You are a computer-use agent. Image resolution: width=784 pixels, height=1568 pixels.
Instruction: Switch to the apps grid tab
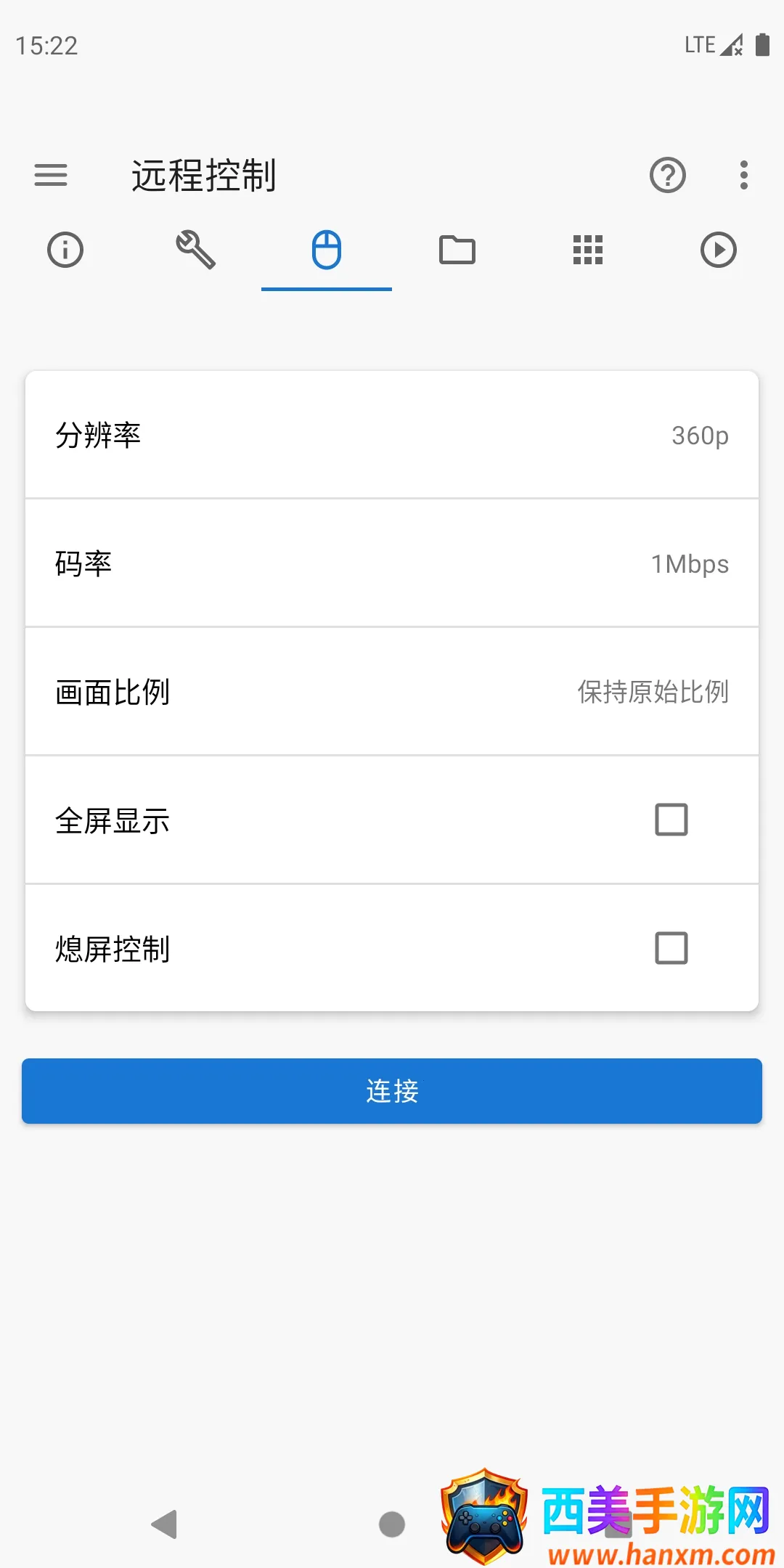click(x=588, y=250)
